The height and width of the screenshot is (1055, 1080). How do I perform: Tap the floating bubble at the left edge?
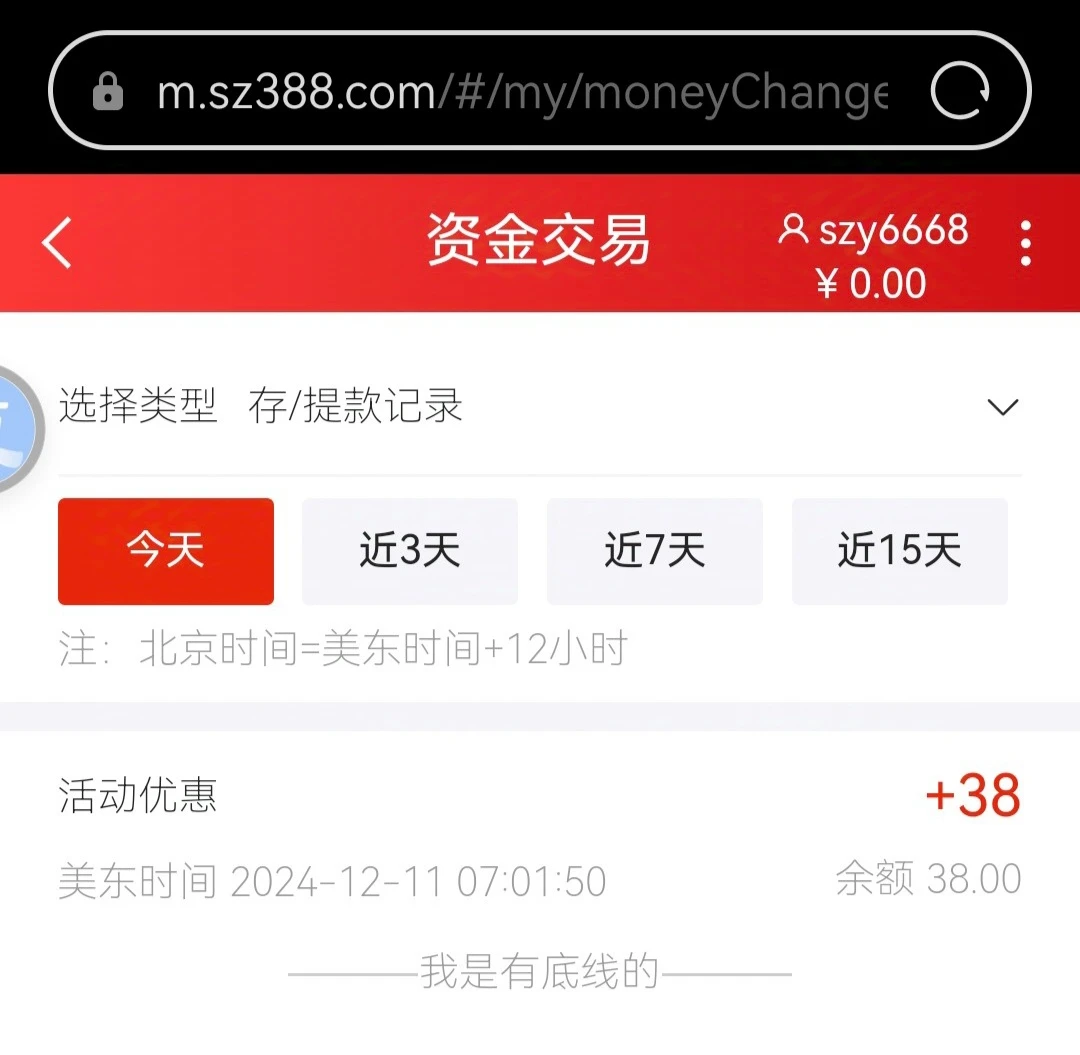pos(16,428)
